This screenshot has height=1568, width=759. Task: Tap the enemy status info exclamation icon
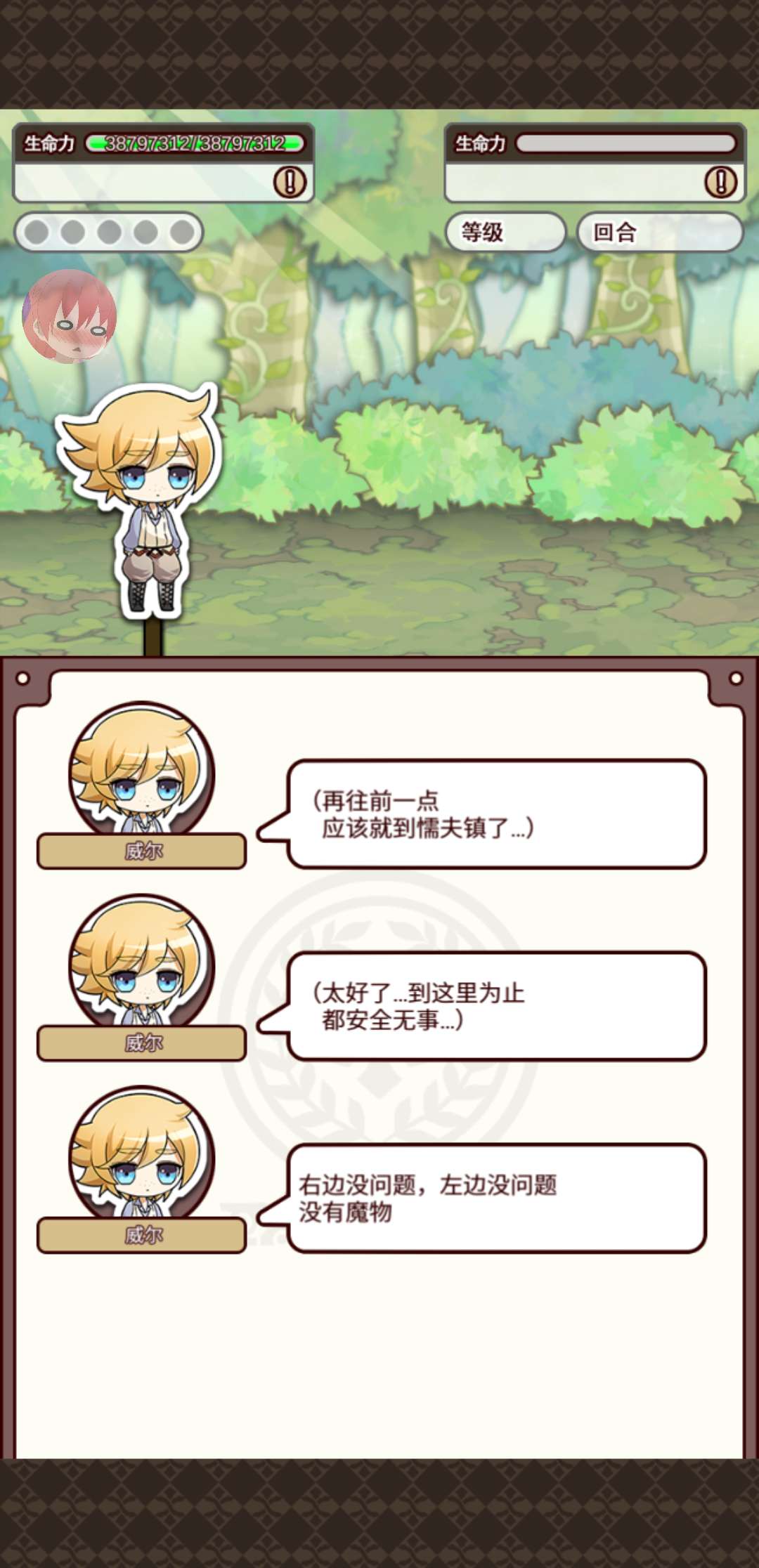[720, 182]
